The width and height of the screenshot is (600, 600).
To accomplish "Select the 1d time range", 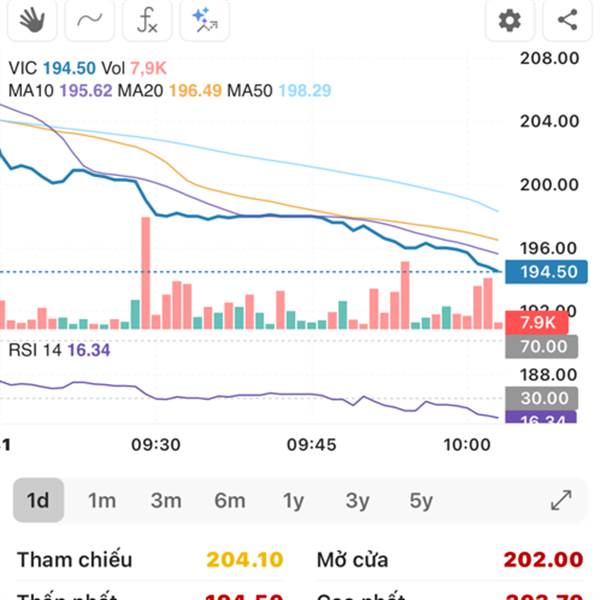I will coord(38,500).
